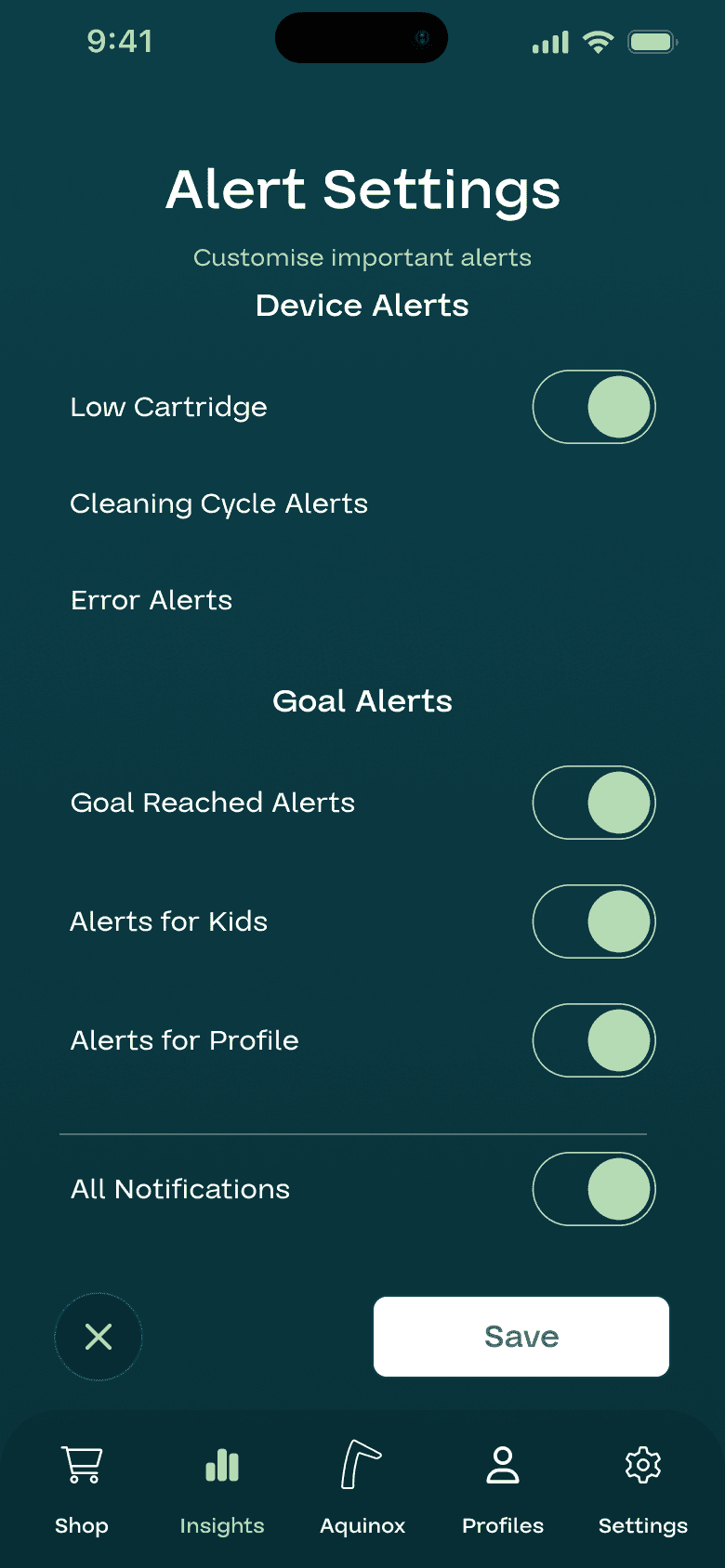Screen dimensions: 725x1568
Task: Toggle the Low Cartridge alert switch
Action: [594, 407]
